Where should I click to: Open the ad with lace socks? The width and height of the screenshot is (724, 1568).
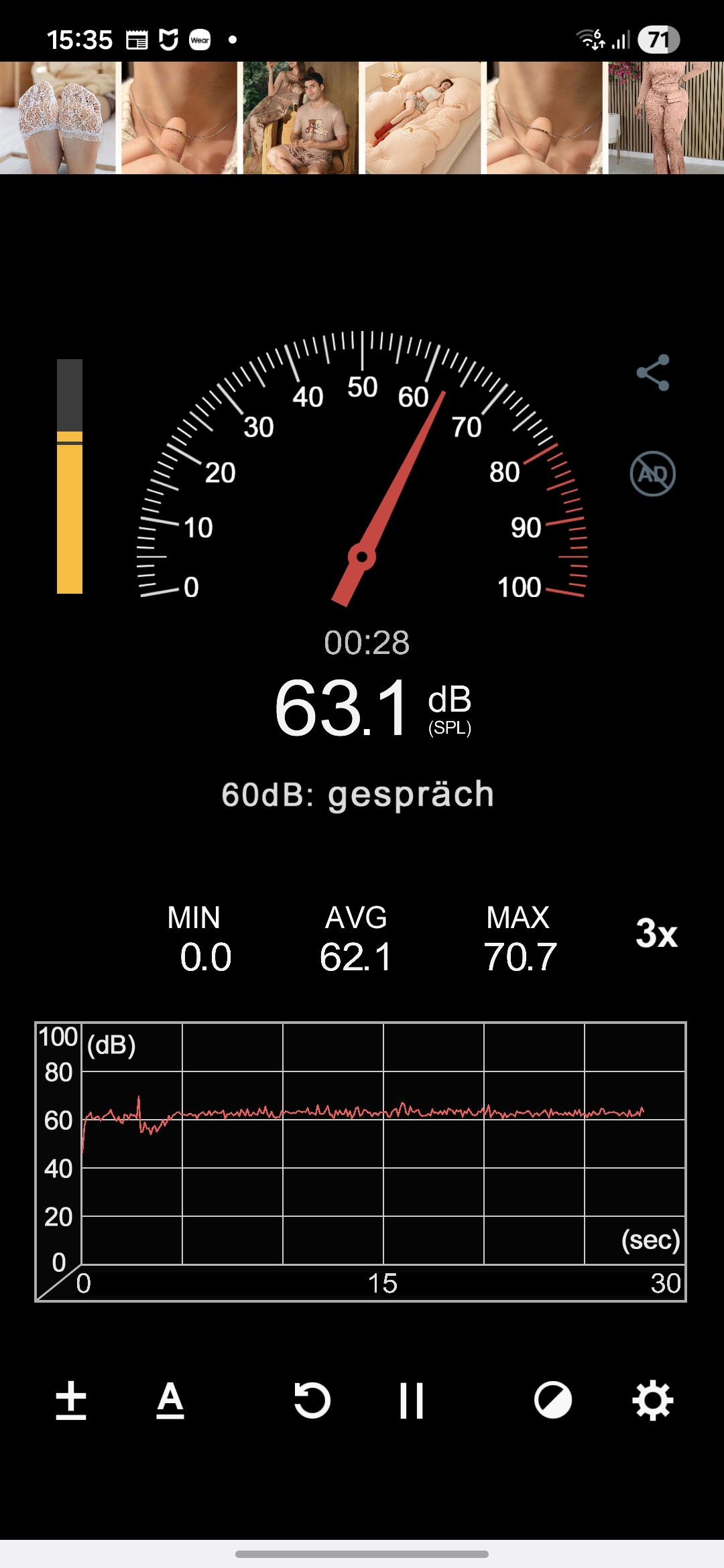(x=58, y=118)
